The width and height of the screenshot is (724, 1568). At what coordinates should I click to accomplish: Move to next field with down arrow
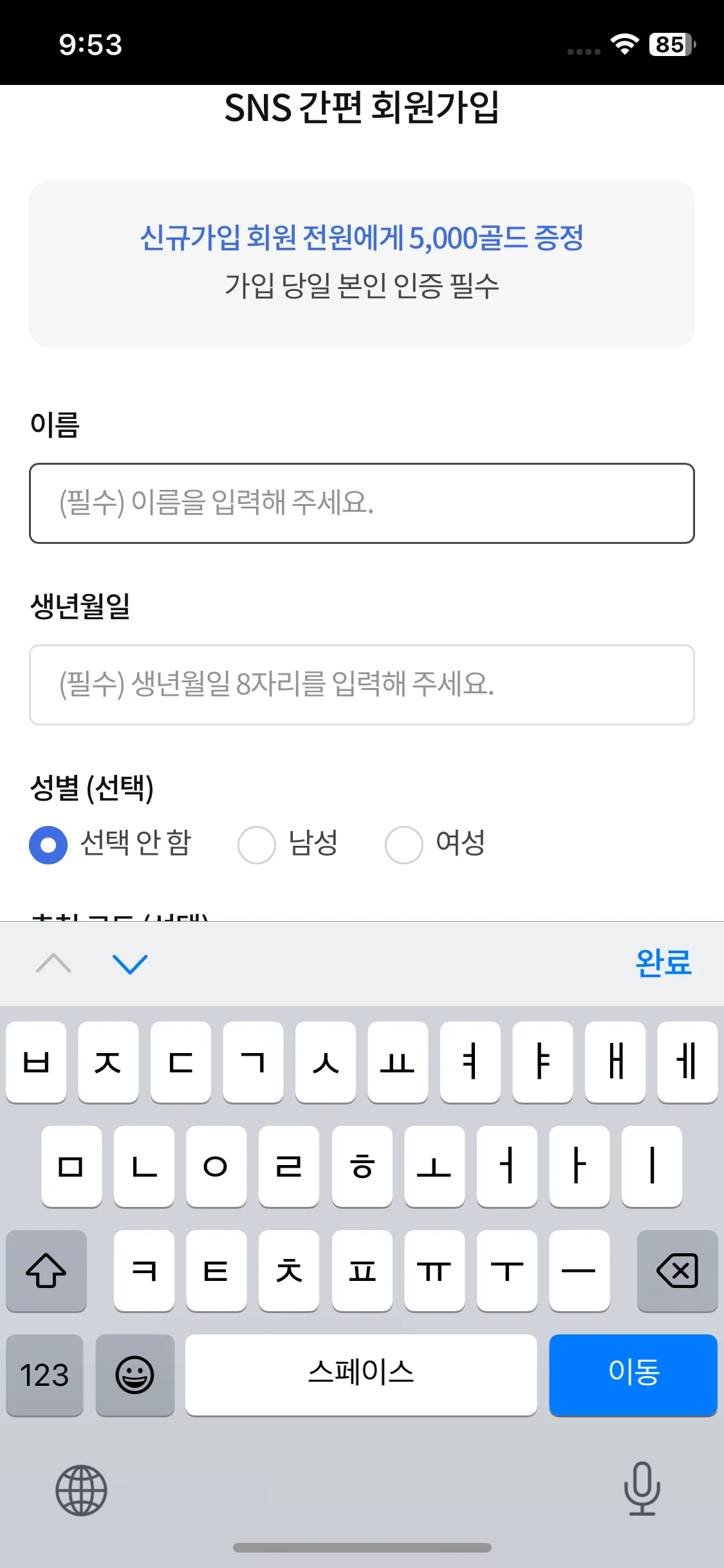tap(130, 964)
